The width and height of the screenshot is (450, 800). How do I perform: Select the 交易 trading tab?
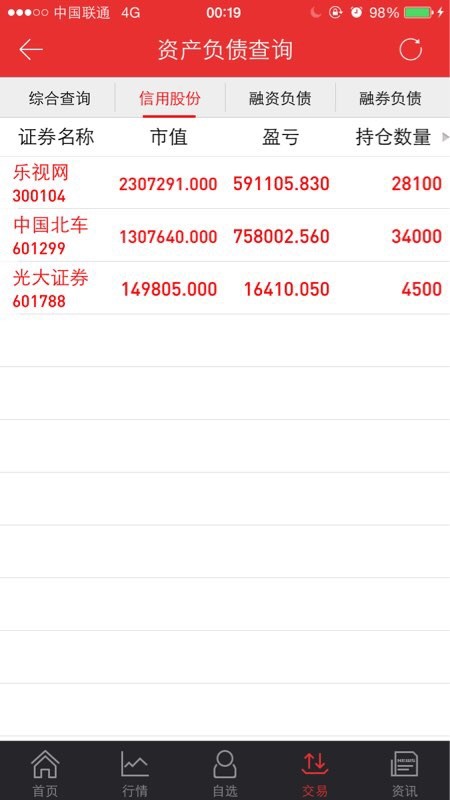315,772
